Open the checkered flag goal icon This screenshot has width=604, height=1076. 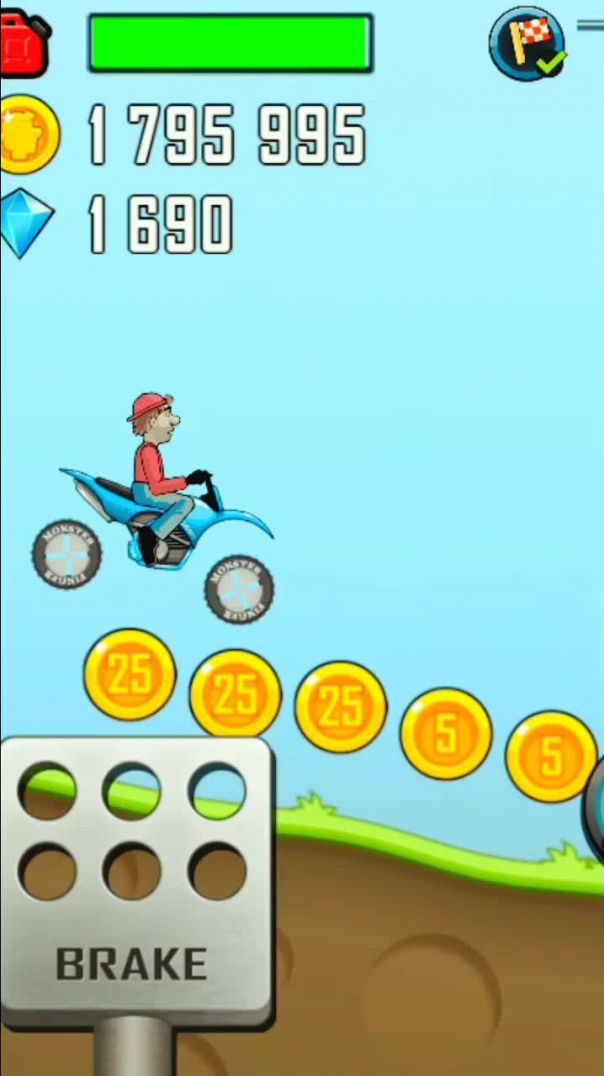point(528,43)
